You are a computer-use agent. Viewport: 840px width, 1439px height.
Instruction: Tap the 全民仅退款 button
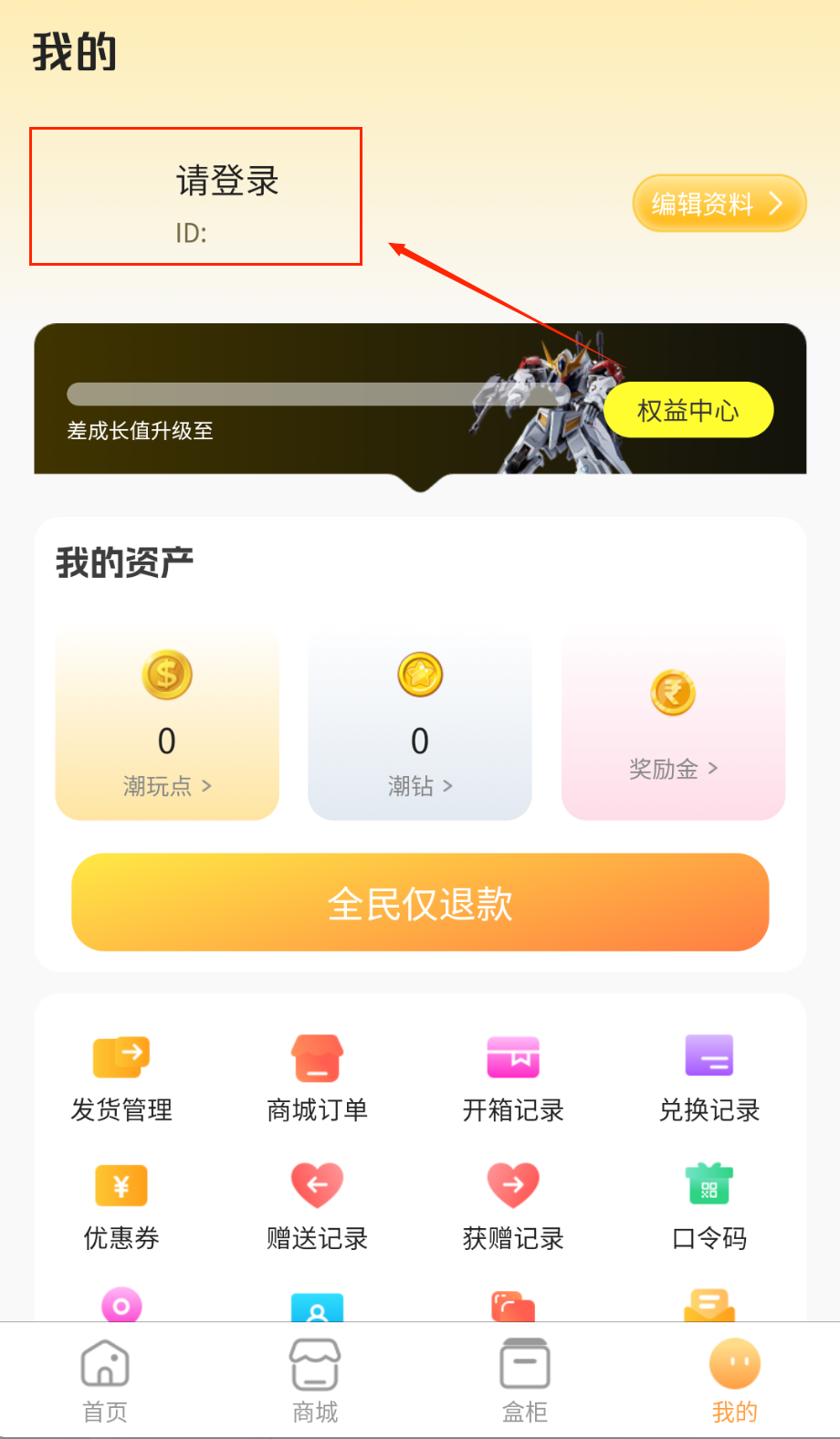[x=420, y=903]
